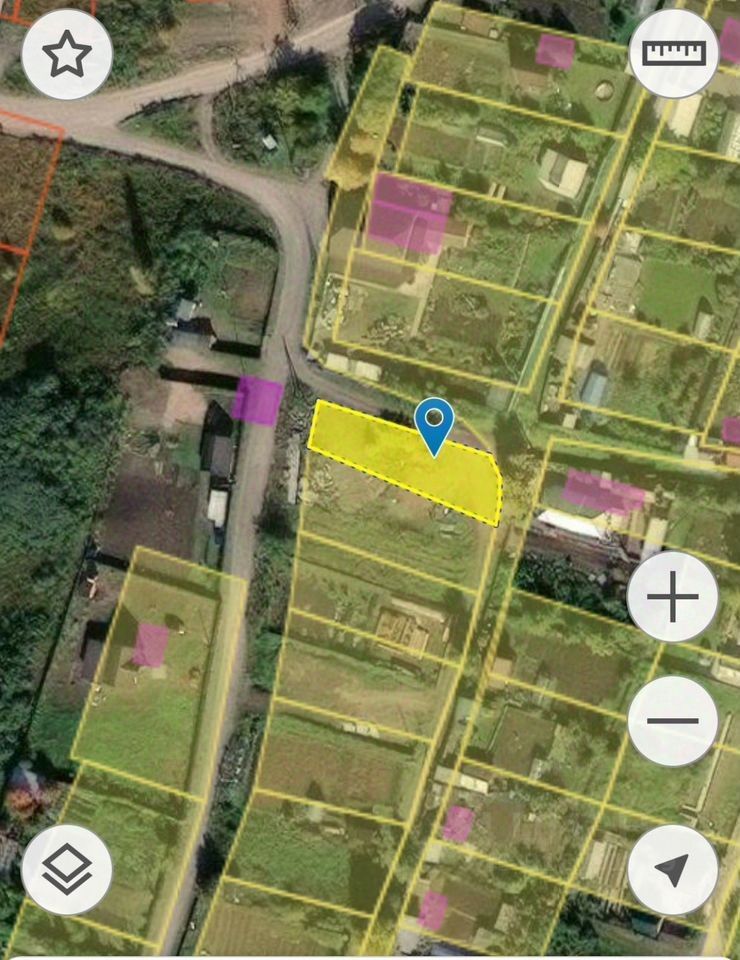Center map on my location

pos(673,869)
